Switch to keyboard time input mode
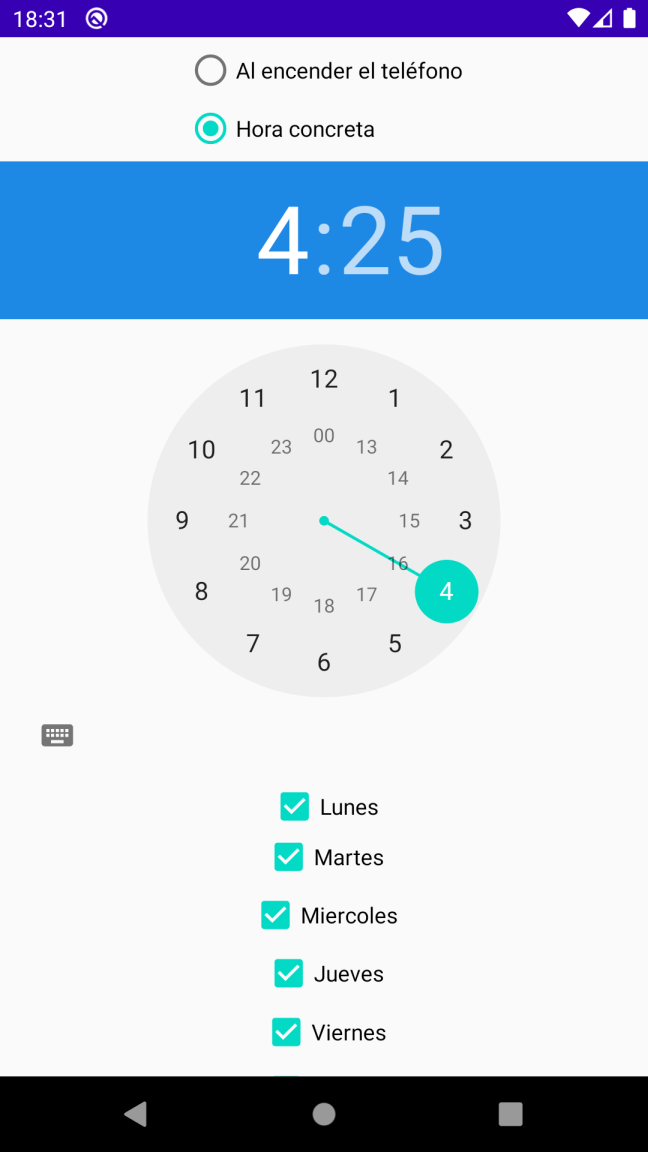 click(57, 736)
